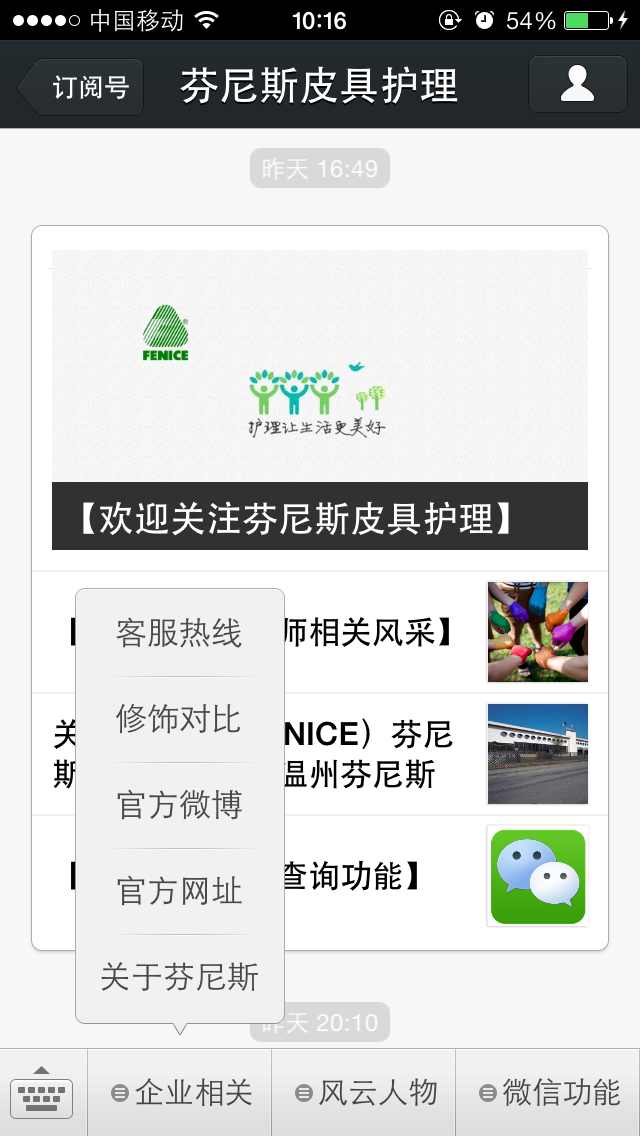
Task: Tap 官方网址 menu option
Action: [179, 891]
